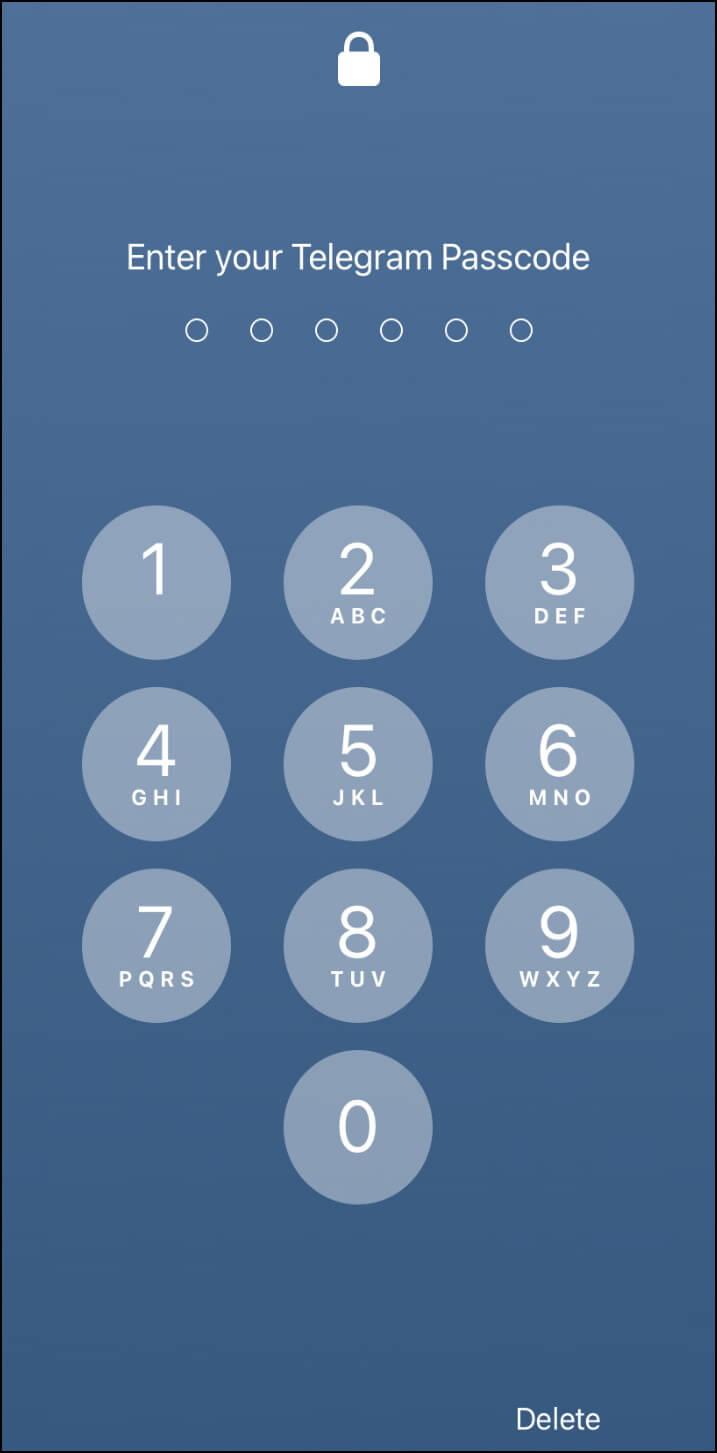Tap the 7 PQRS key
717x1453 pixels.
click(156, 946)
